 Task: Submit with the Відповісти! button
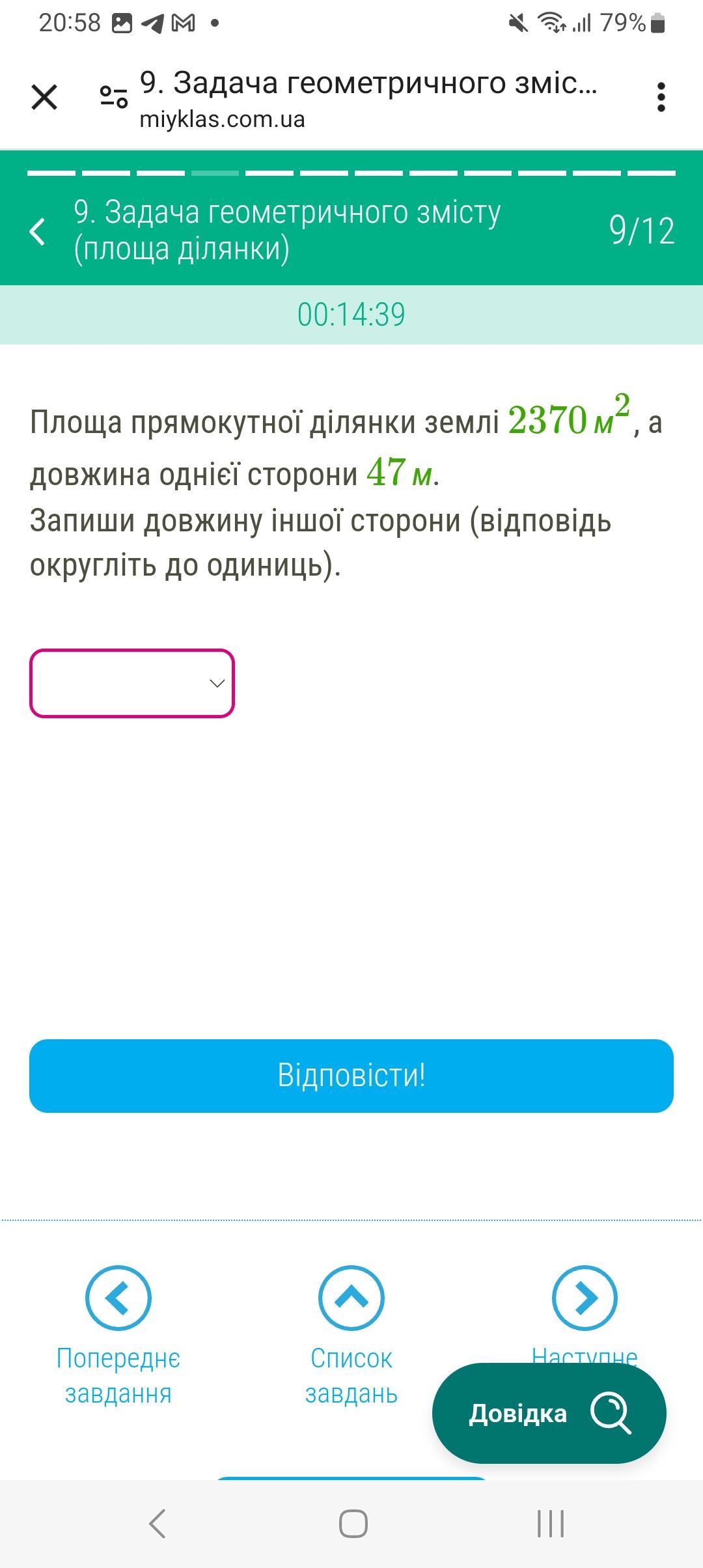[351, 1076]
